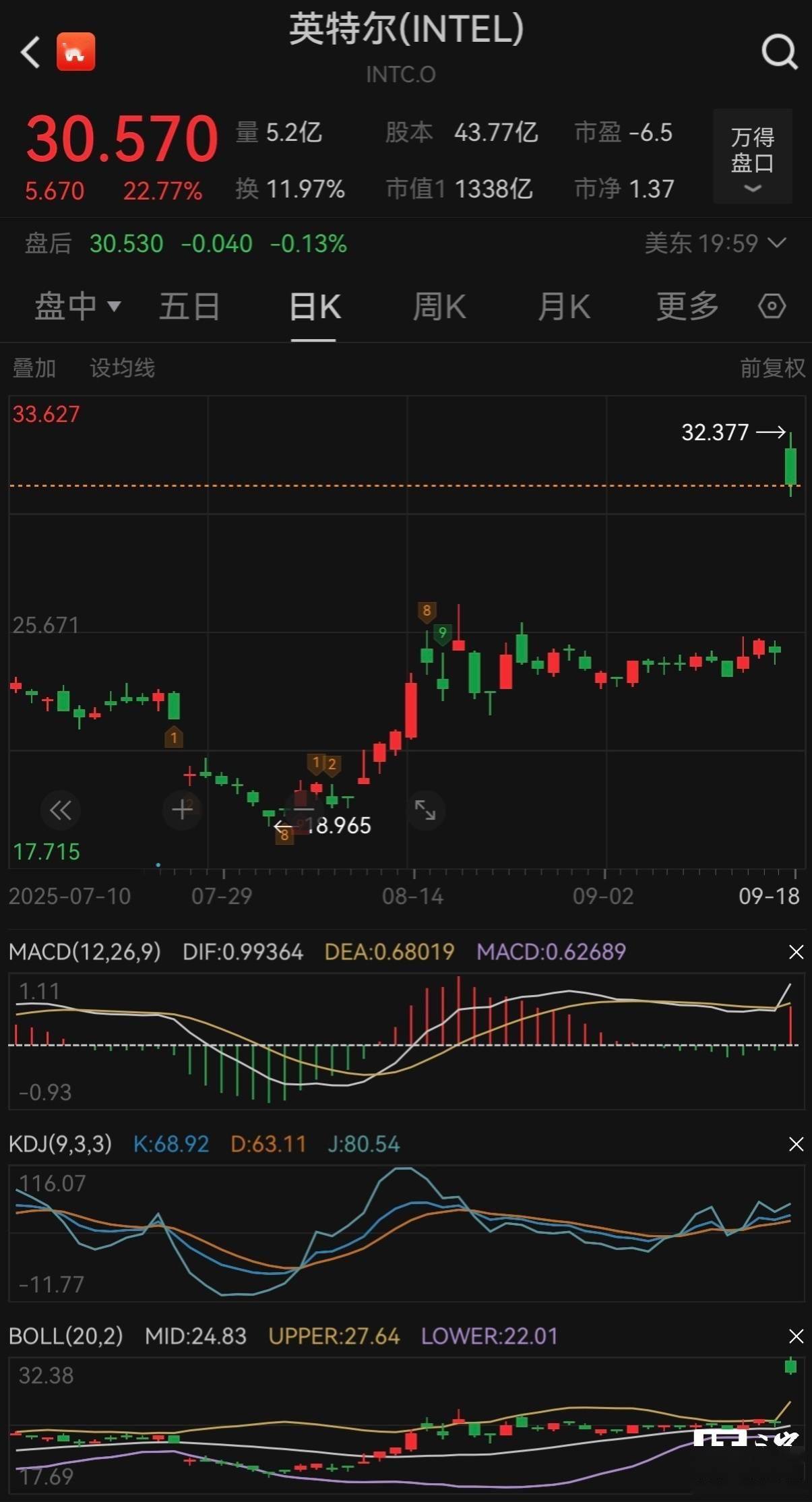Tap 叠加 to overlay another stock
The width and height of the screenshot is (812, 1502).
34,368
